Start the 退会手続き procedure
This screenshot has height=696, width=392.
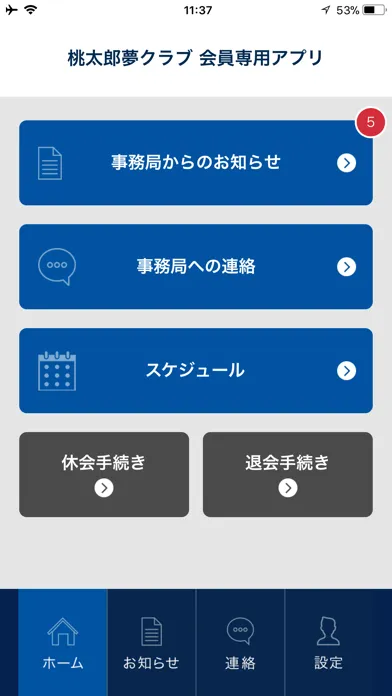pyautogui.click(x=288, y=475)
